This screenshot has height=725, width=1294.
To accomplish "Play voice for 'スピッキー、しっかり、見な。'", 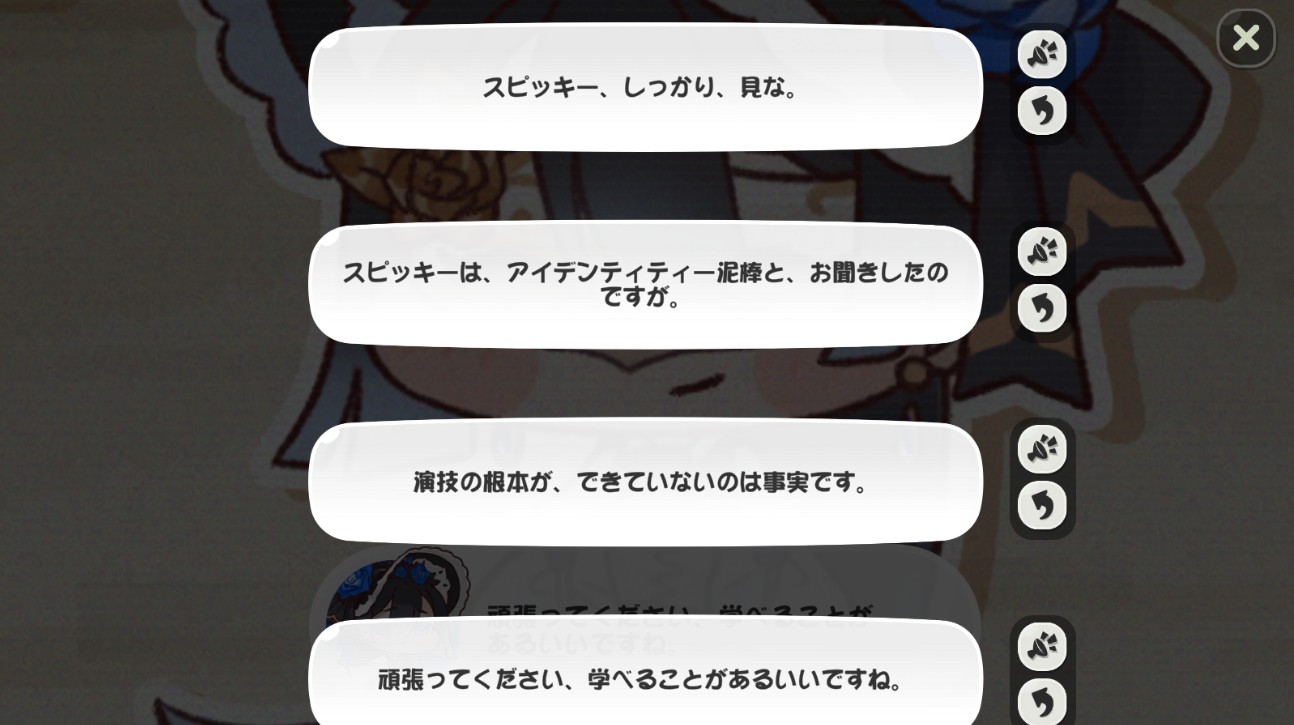I will pyautogui.click(x=1042, y=54).
